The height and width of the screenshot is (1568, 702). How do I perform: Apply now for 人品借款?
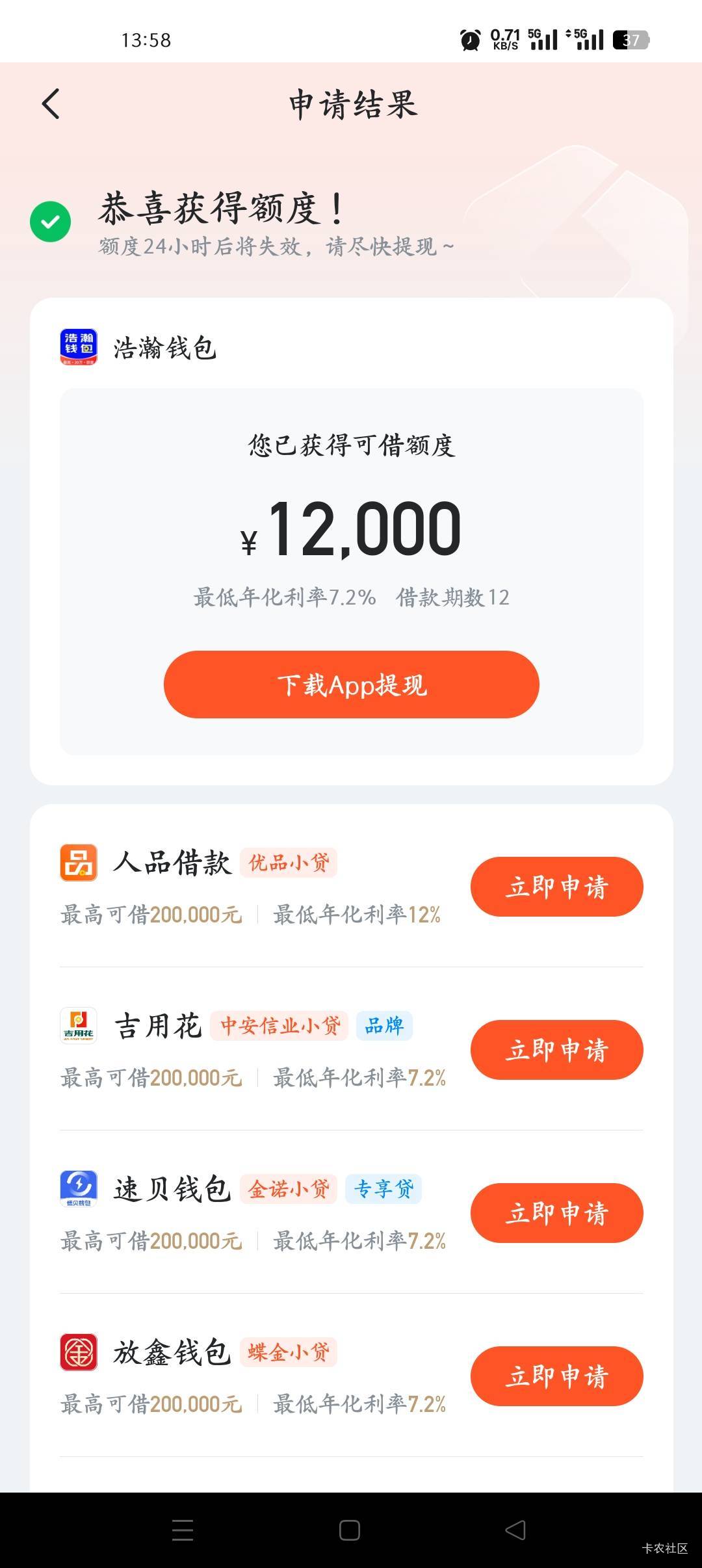557,887
